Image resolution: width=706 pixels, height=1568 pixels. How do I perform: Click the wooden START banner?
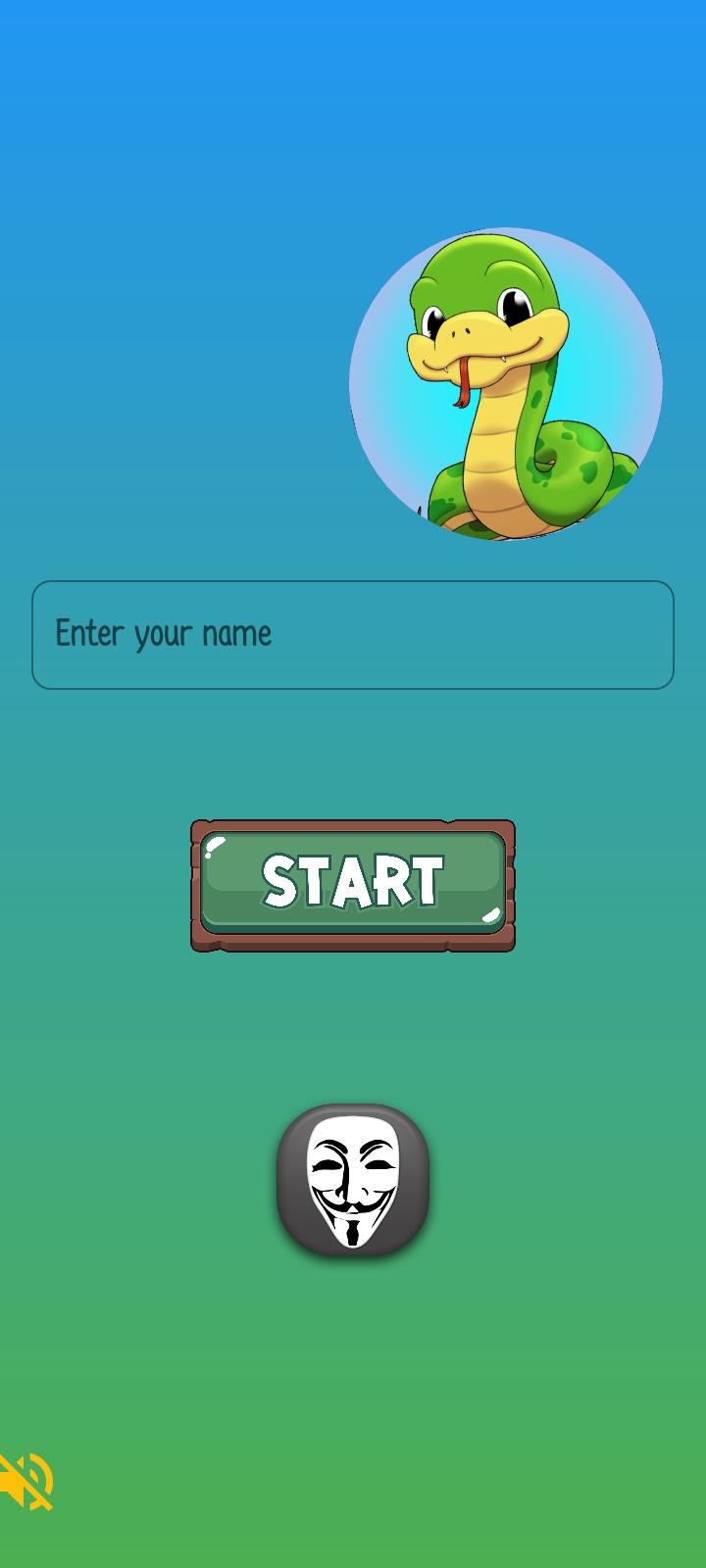(353, 882)
